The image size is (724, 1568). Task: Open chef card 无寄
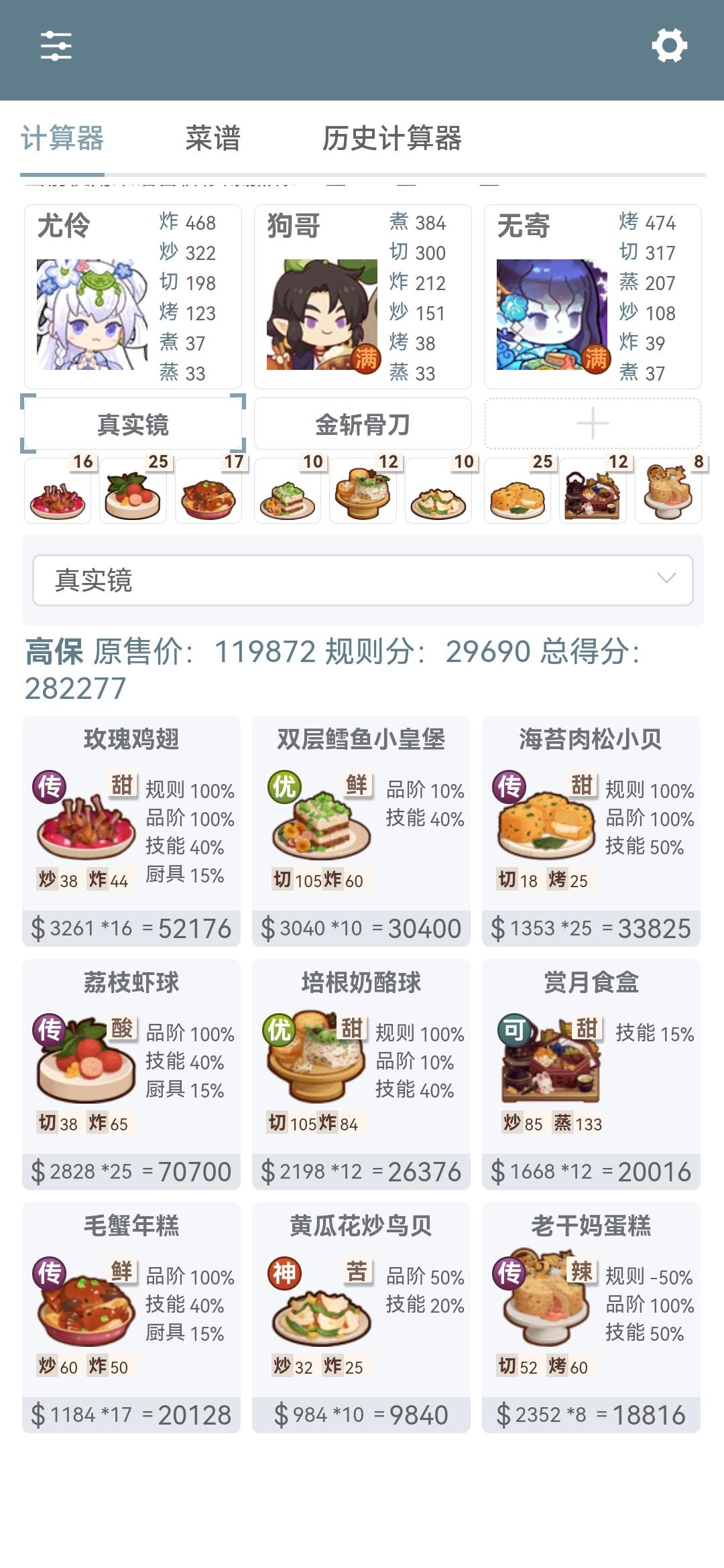point(593,296)
